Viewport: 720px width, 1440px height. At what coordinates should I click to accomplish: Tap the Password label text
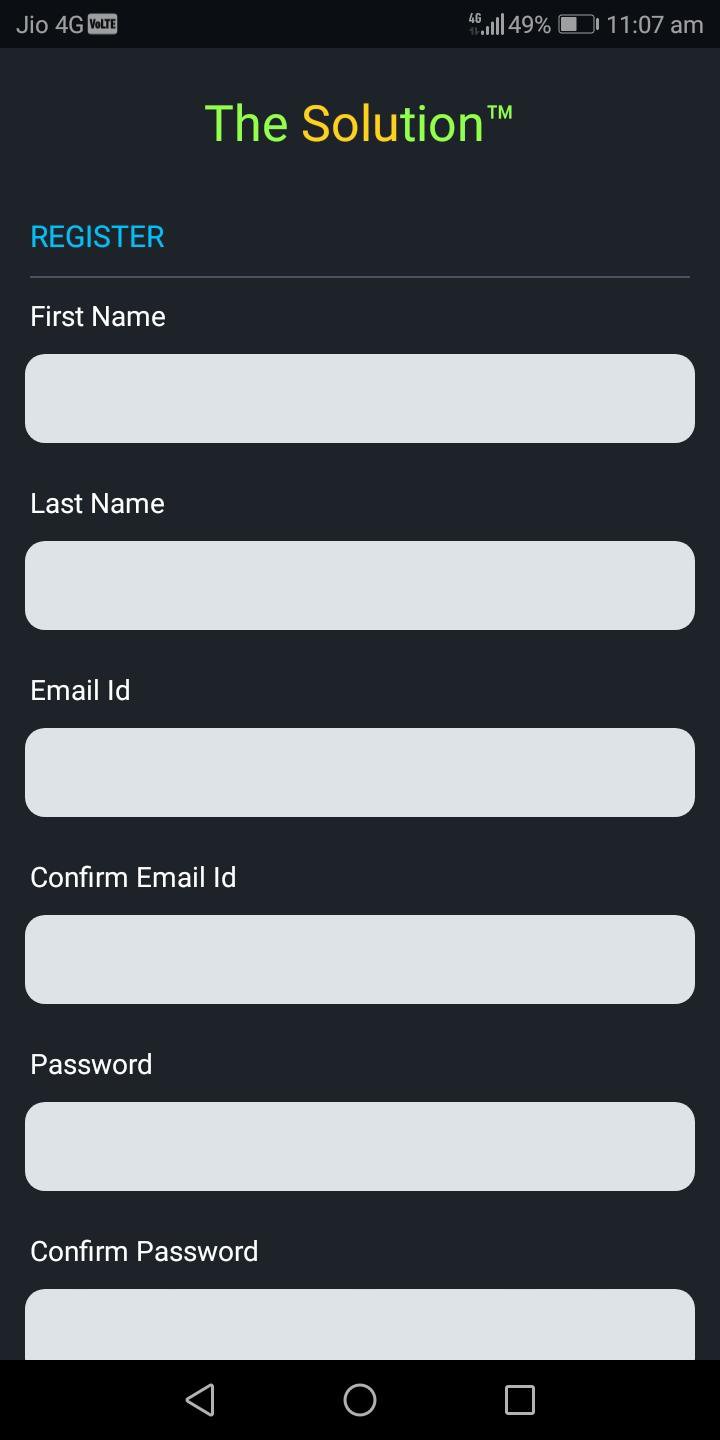click(90, 1064)
